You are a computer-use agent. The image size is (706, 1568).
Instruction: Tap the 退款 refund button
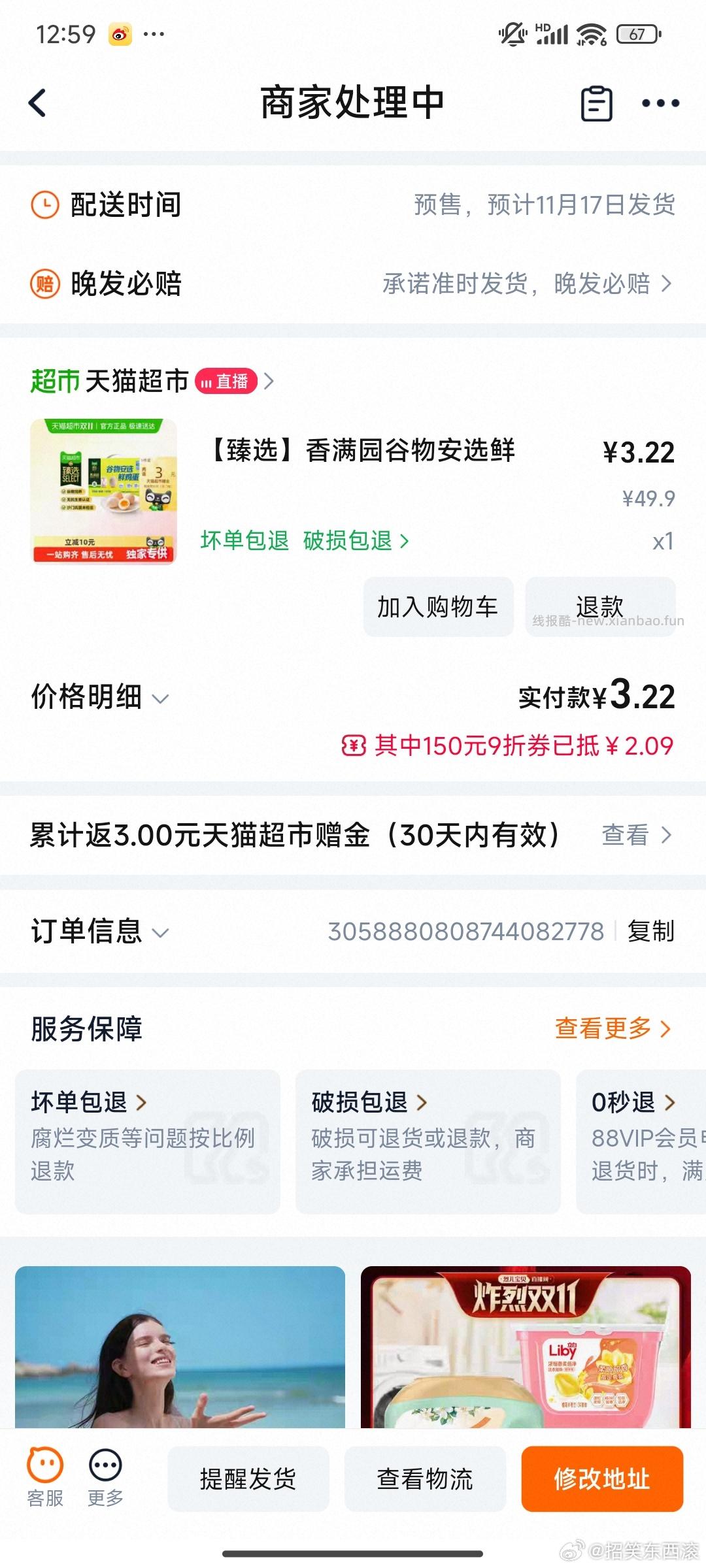point(599,606)
